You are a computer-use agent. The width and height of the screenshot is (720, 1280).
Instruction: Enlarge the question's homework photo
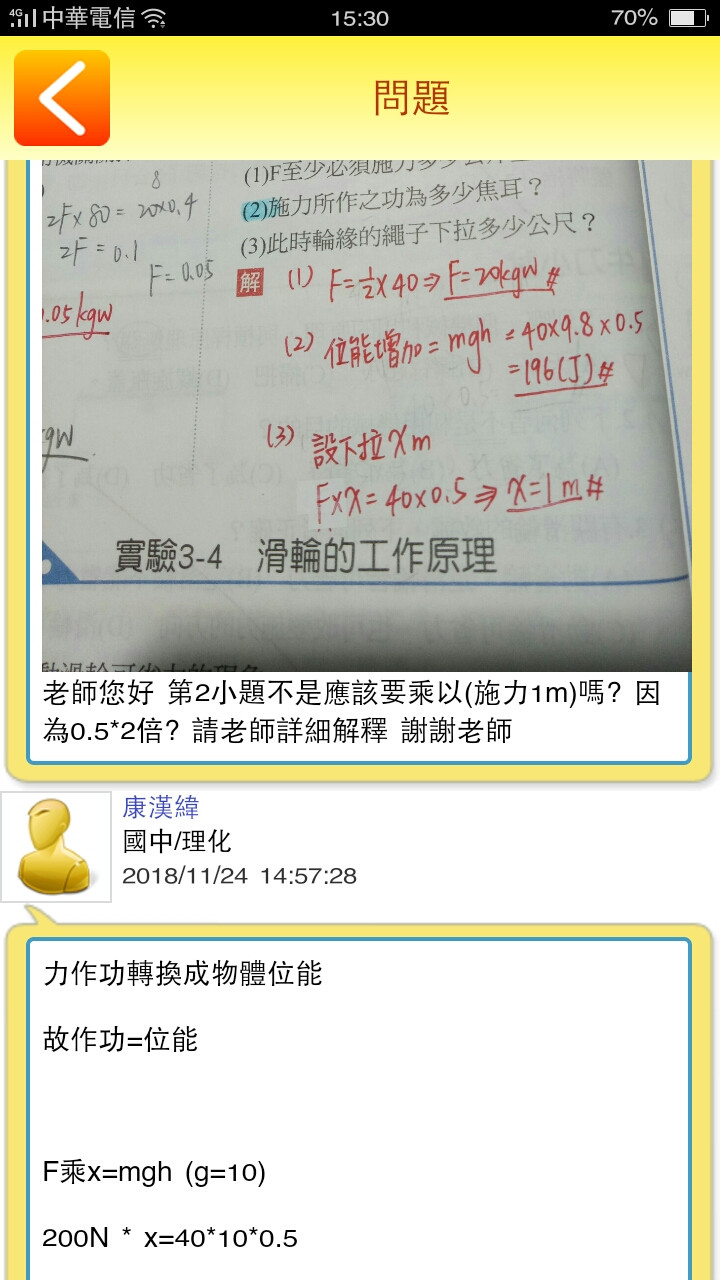tap(366, 415)
